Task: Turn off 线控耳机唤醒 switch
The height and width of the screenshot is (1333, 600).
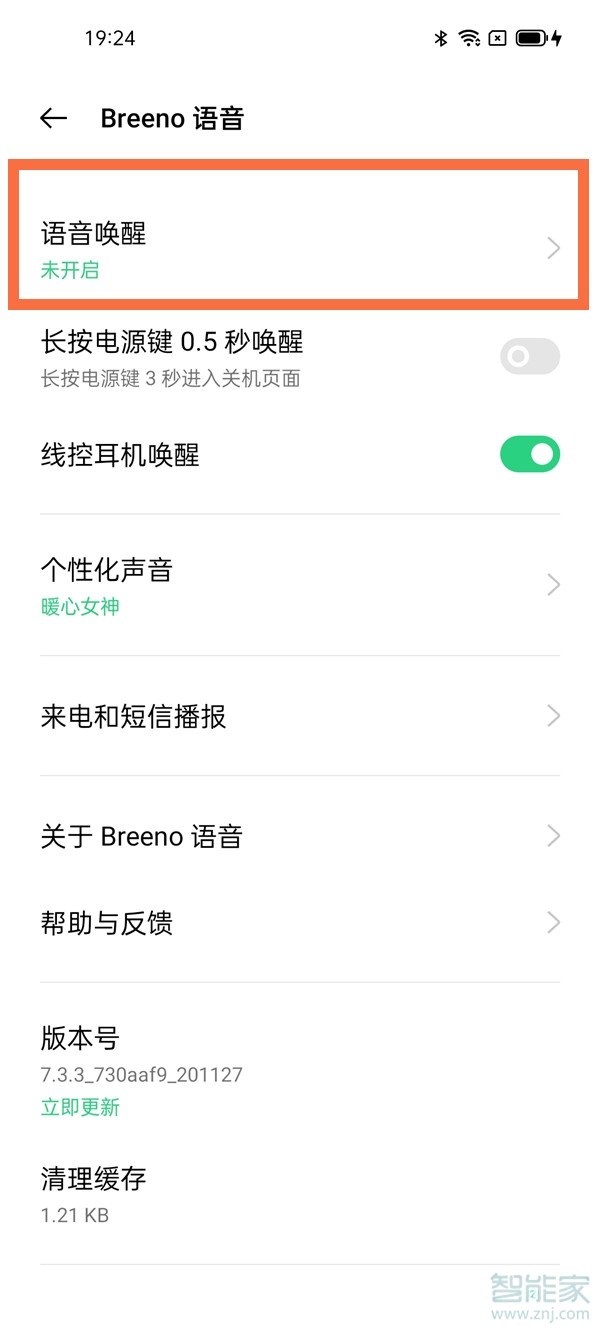Action: (529, 455)
